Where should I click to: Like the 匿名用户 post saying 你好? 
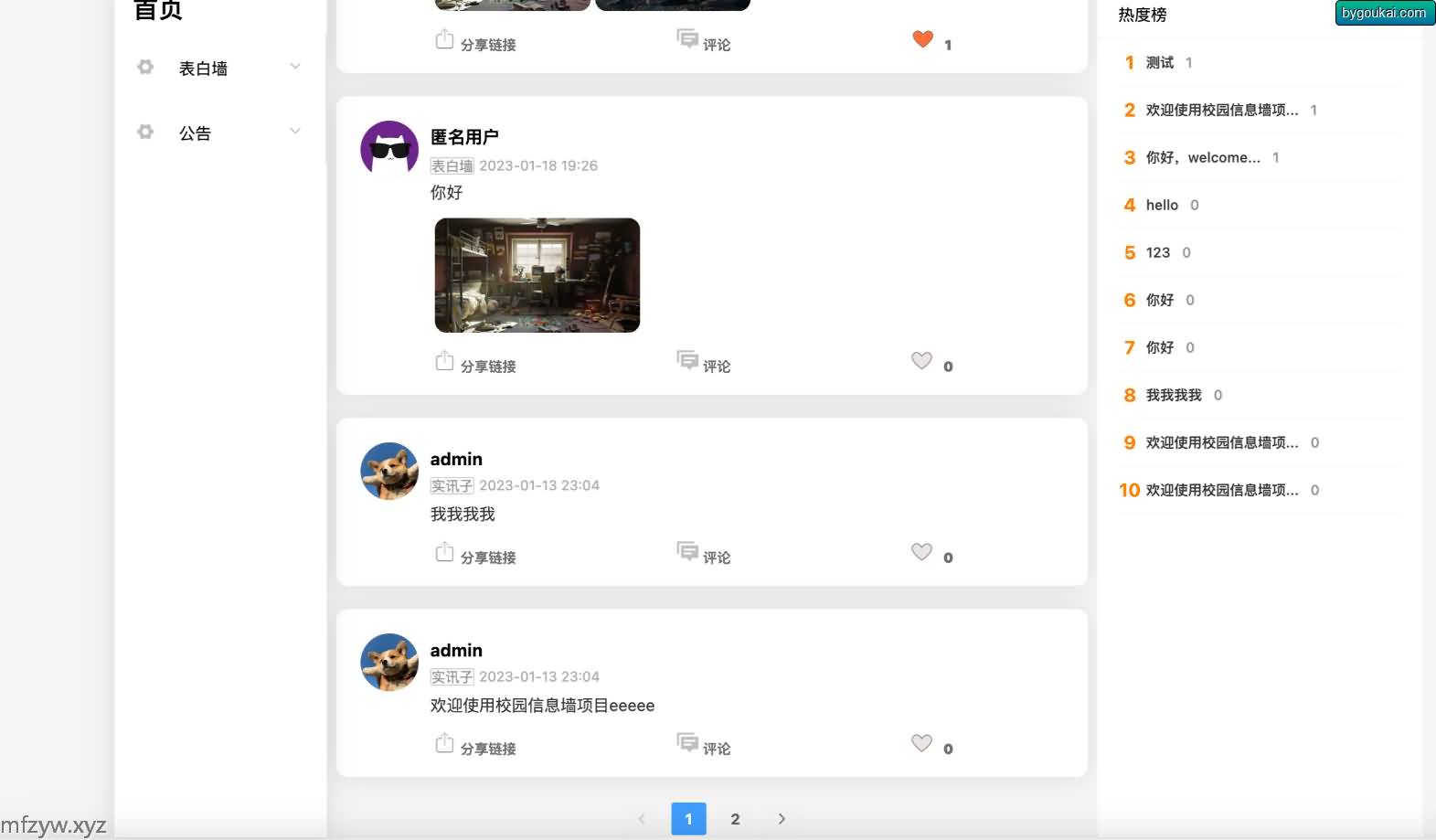(x=921, y=361)
